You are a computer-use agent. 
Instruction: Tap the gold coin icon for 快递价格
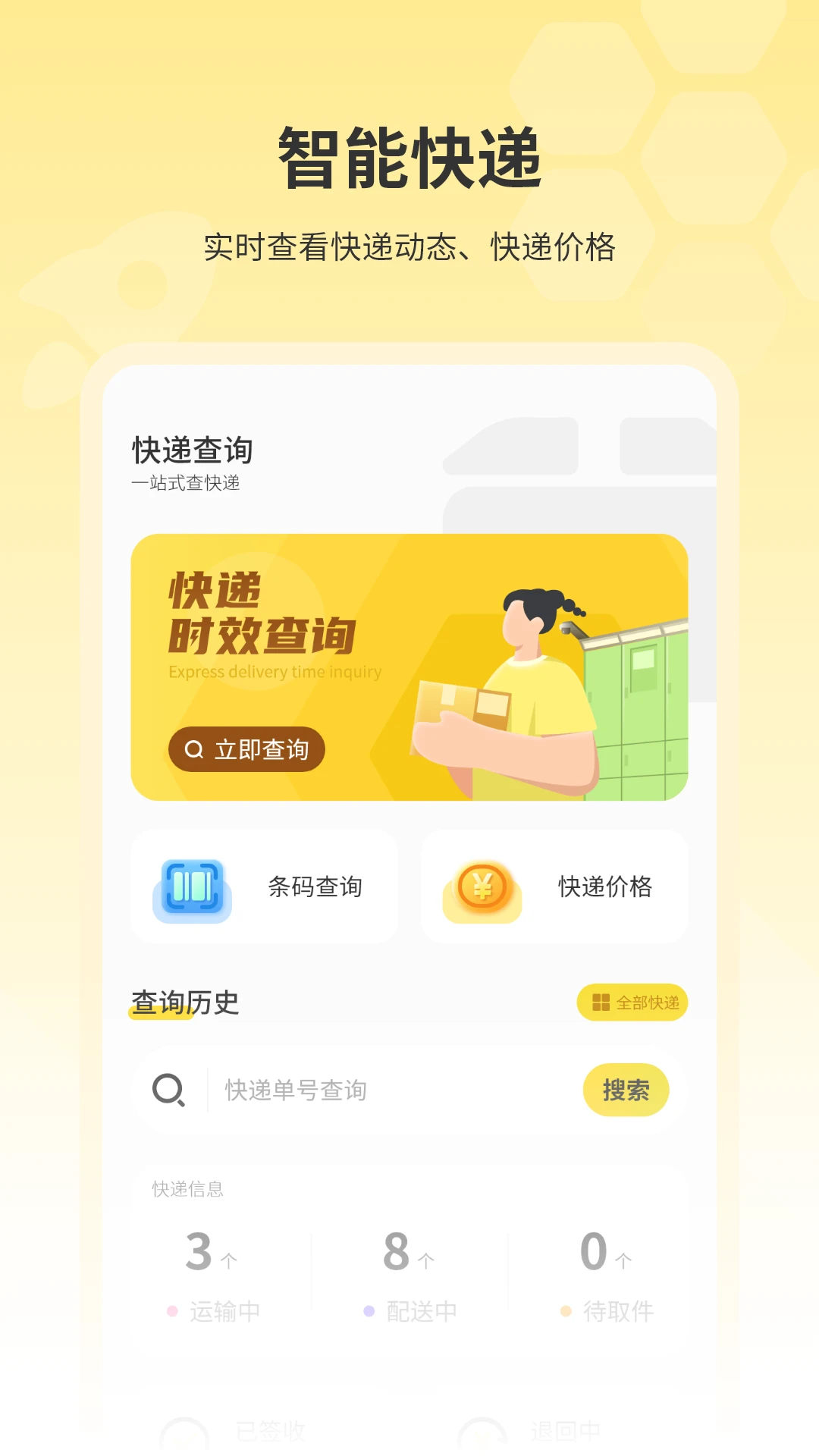coord(483,887)
